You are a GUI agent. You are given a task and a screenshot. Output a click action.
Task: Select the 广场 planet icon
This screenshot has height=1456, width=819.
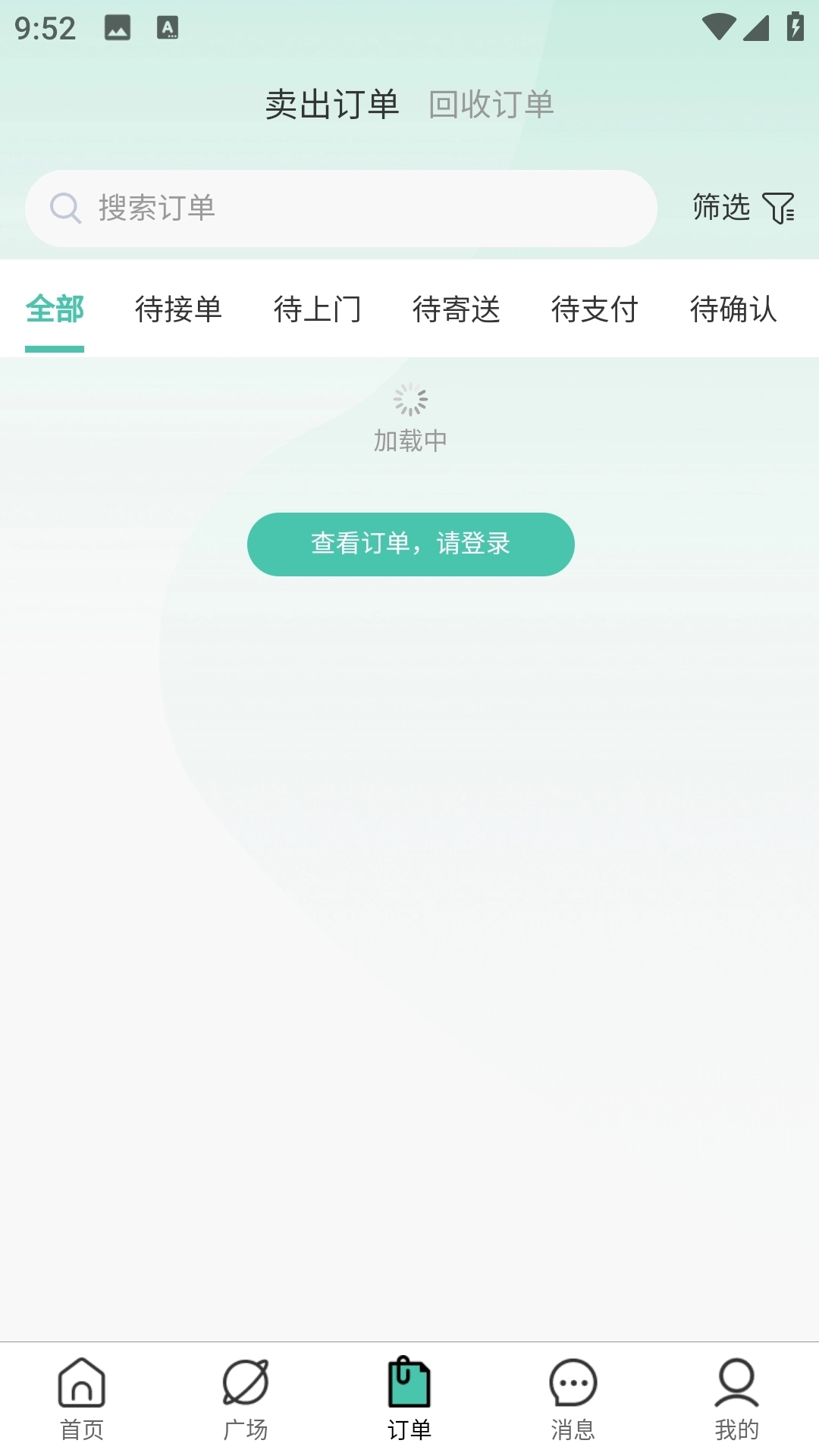tap(245, 1392)
